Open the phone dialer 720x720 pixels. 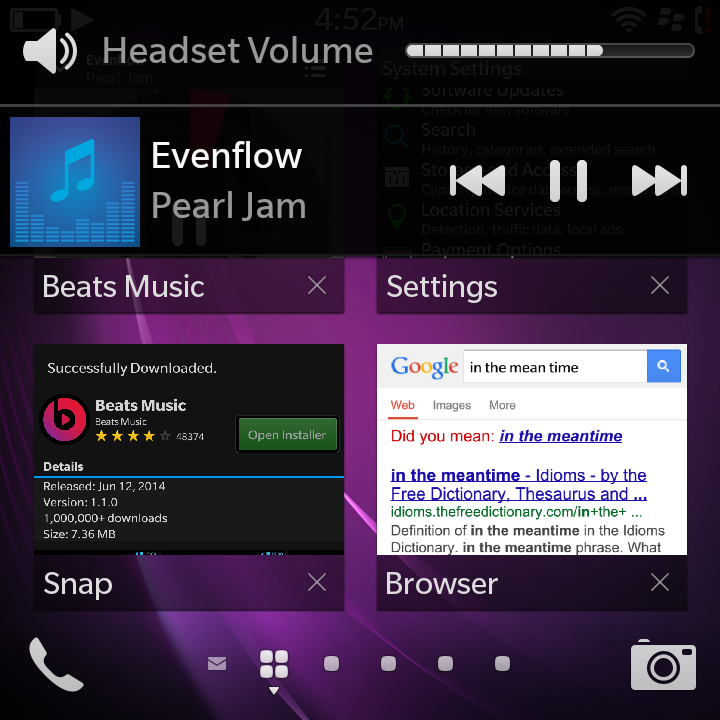(56, 665)
